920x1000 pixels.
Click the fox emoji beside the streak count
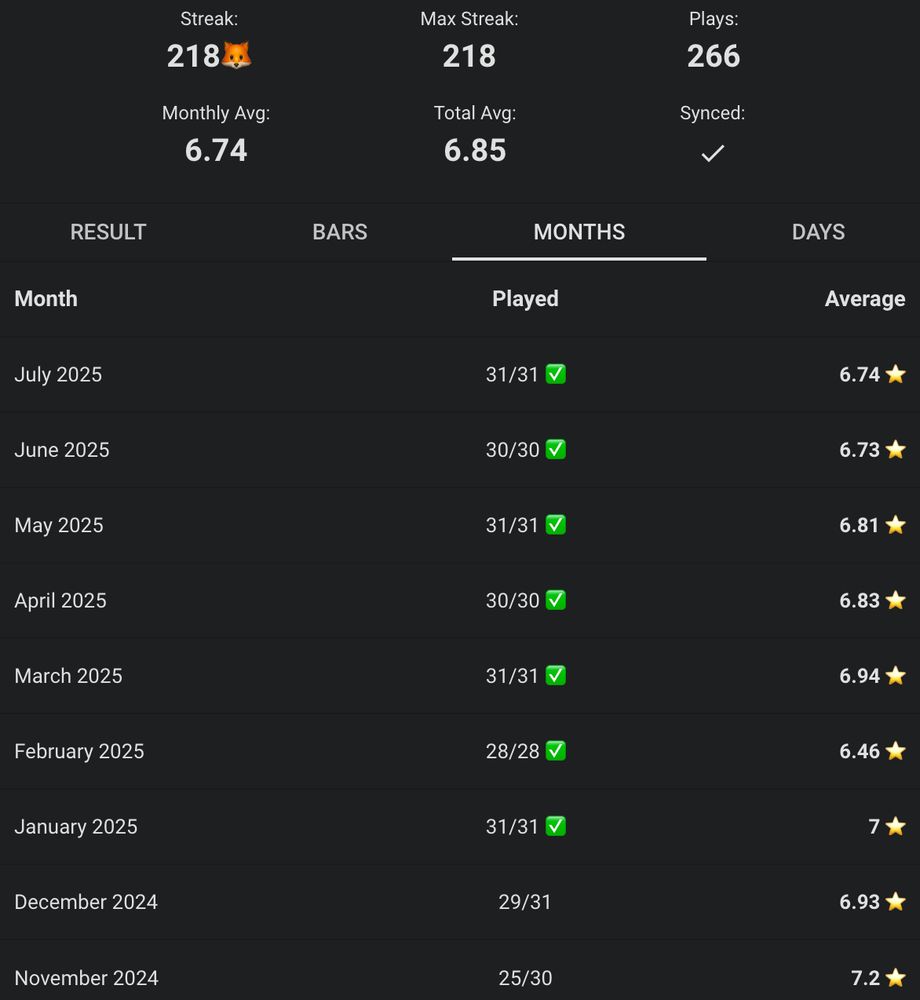pyautogui.click(x=235, y=56)
